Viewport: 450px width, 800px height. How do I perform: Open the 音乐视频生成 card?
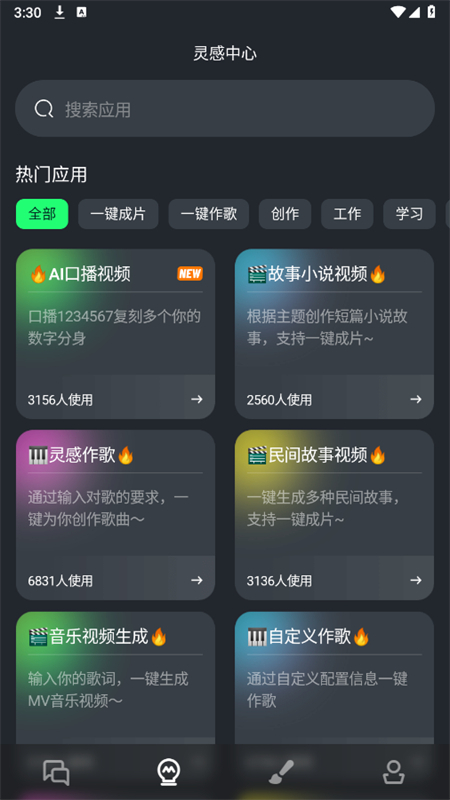(115, 678)
